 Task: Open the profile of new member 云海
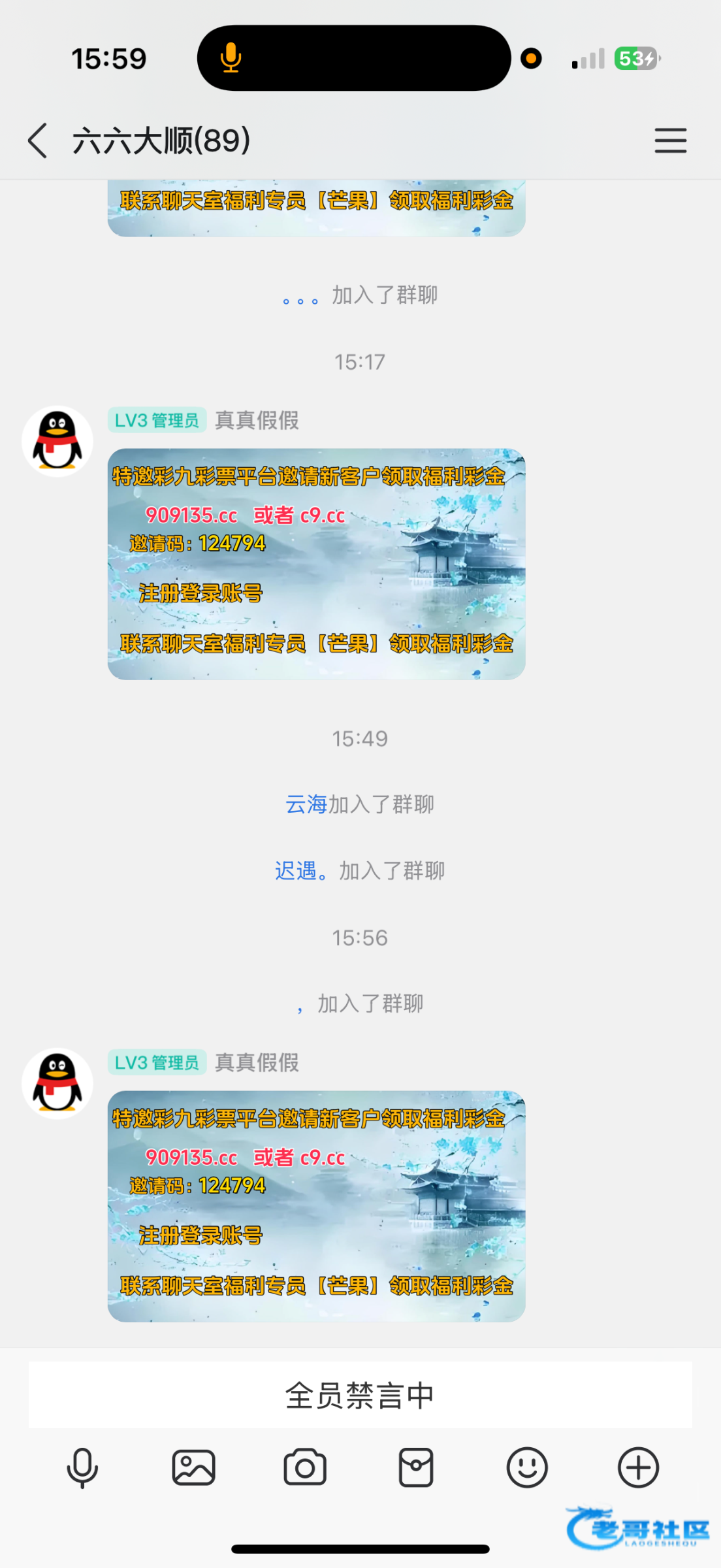coord(306,804)
